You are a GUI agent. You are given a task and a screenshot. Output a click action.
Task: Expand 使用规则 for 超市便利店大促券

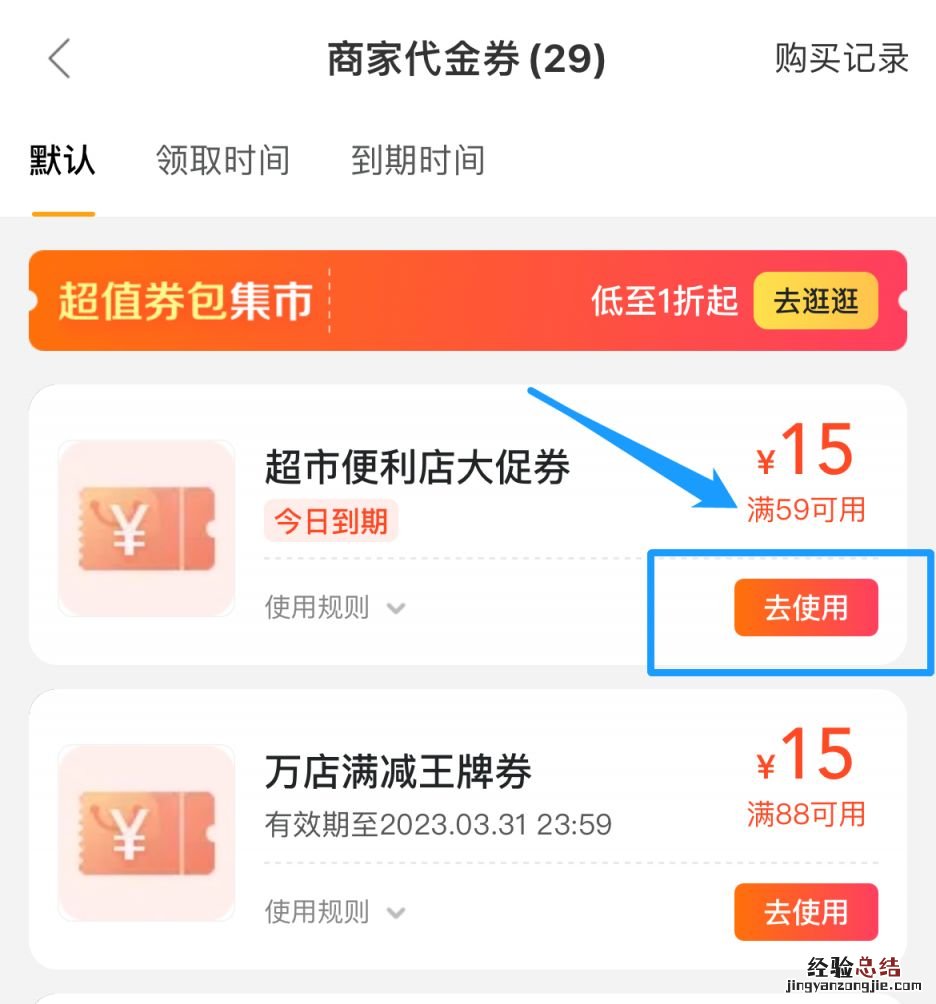334,607
